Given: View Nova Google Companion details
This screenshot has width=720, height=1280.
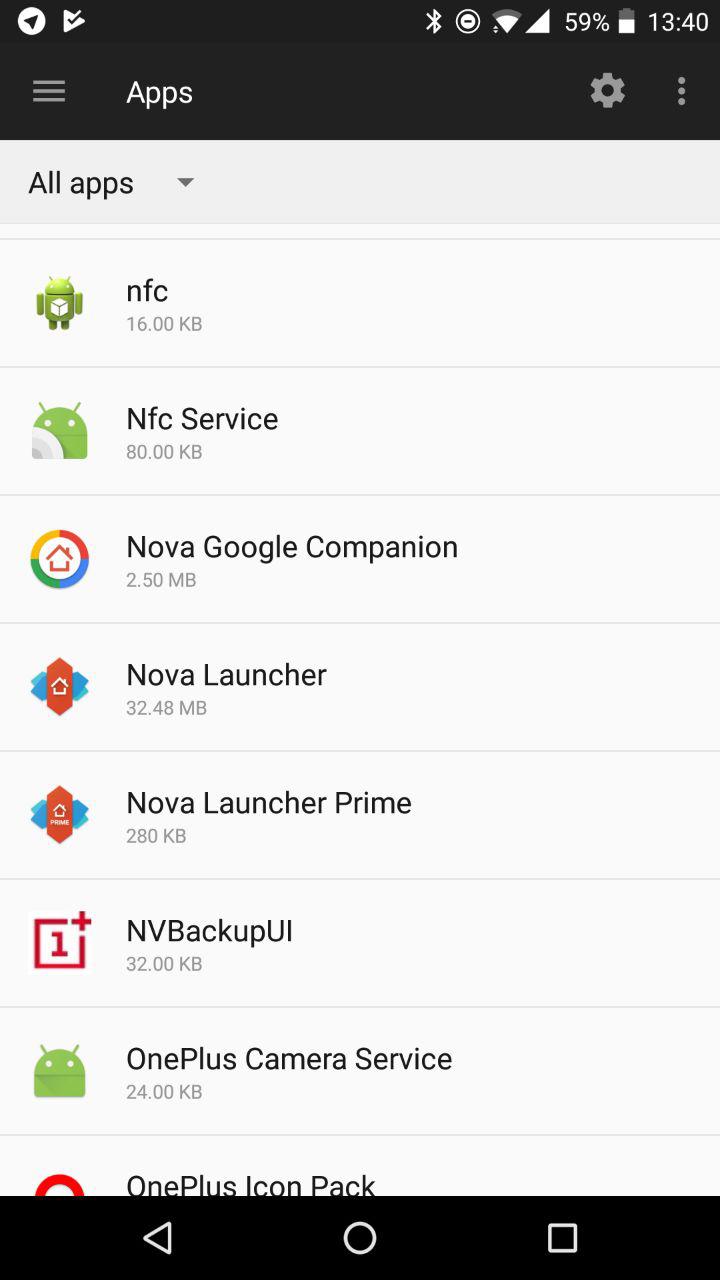Looking at the screenshot, I should (360, 559).
